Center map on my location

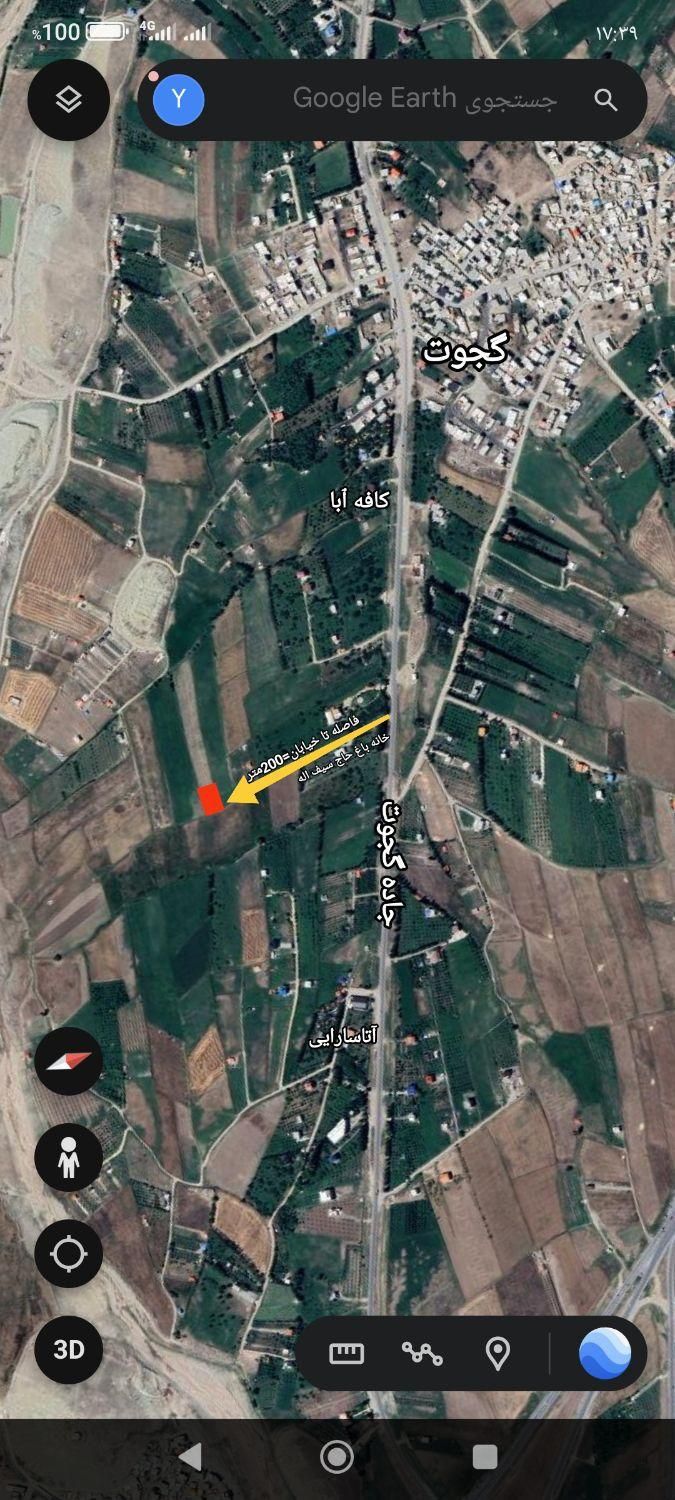[x=68, y=1253]
